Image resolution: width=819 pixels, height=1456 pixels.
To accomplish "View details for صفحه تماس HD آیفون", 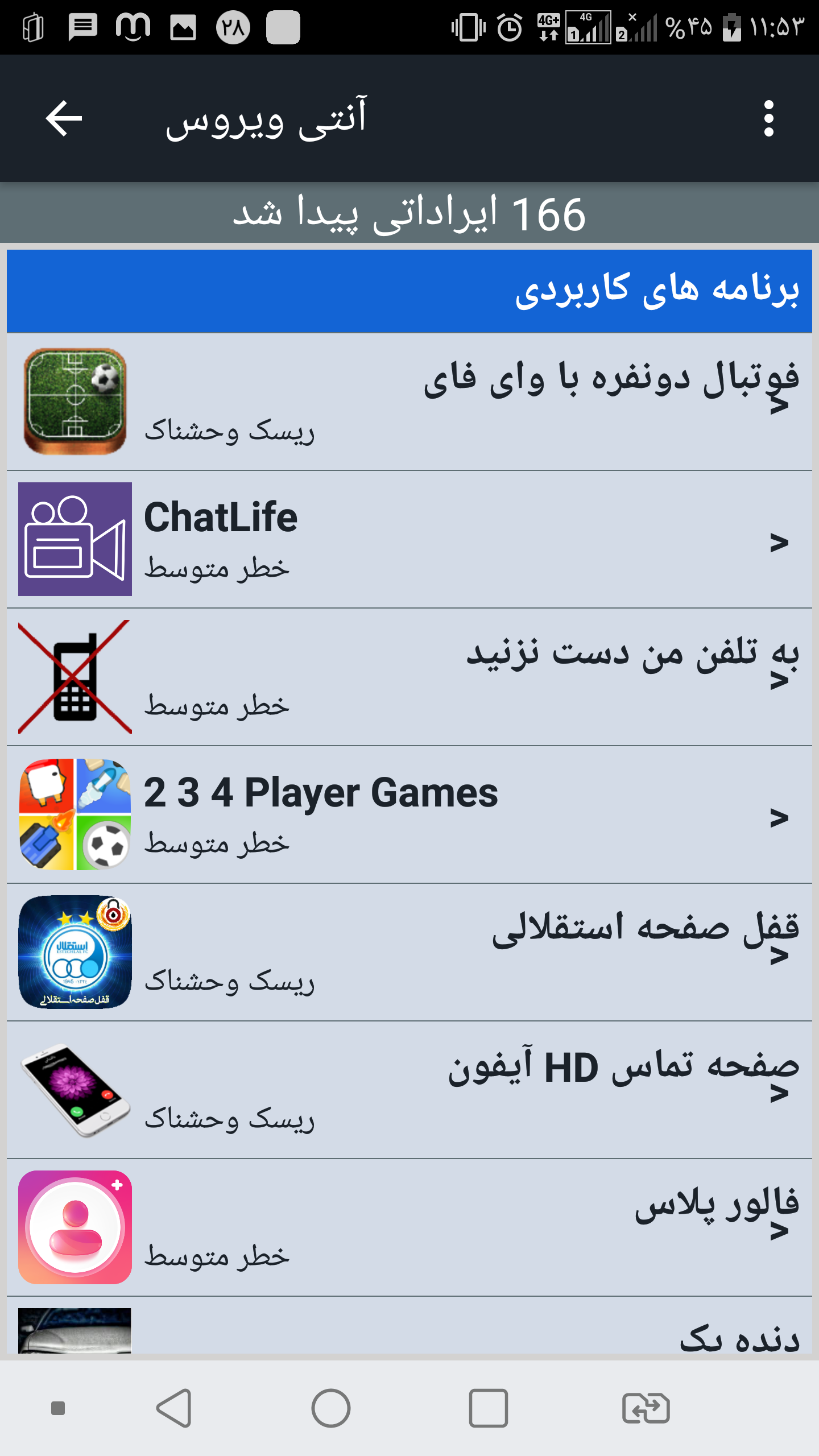I will [x=409, y=1090].
